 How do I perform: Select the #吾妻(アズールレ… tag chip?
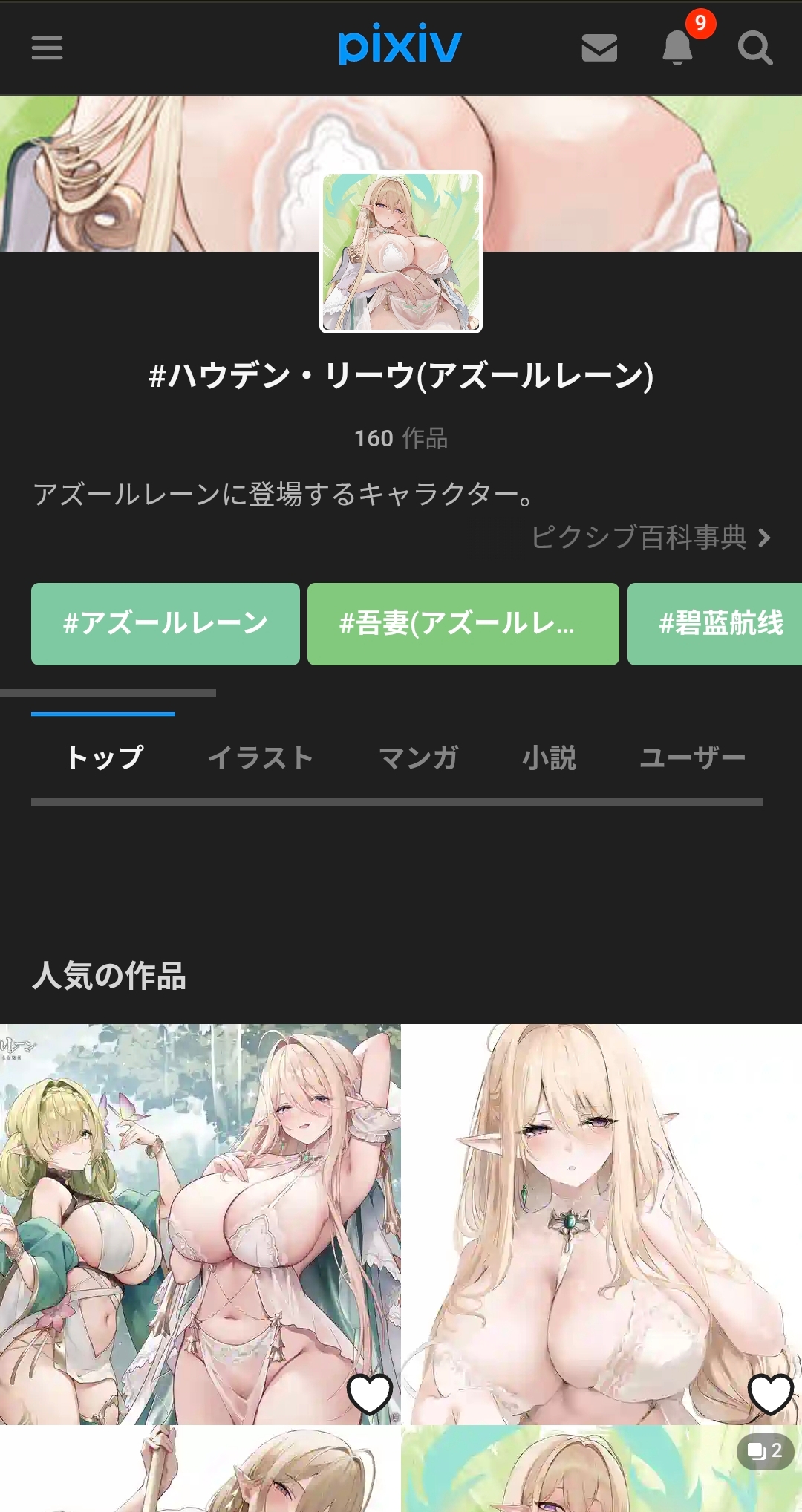coord(463,624)
